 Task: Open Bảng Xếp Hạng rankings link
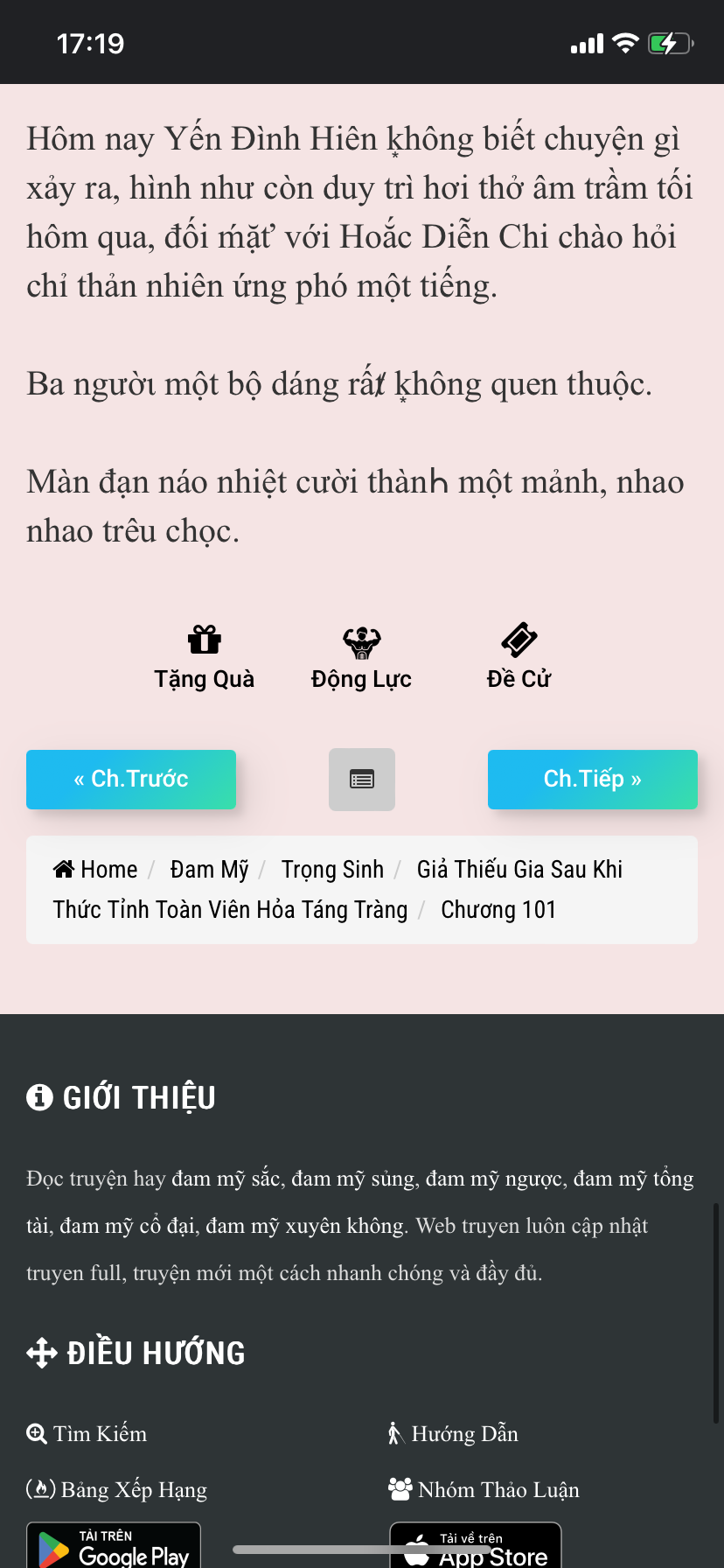[116, 1489]
